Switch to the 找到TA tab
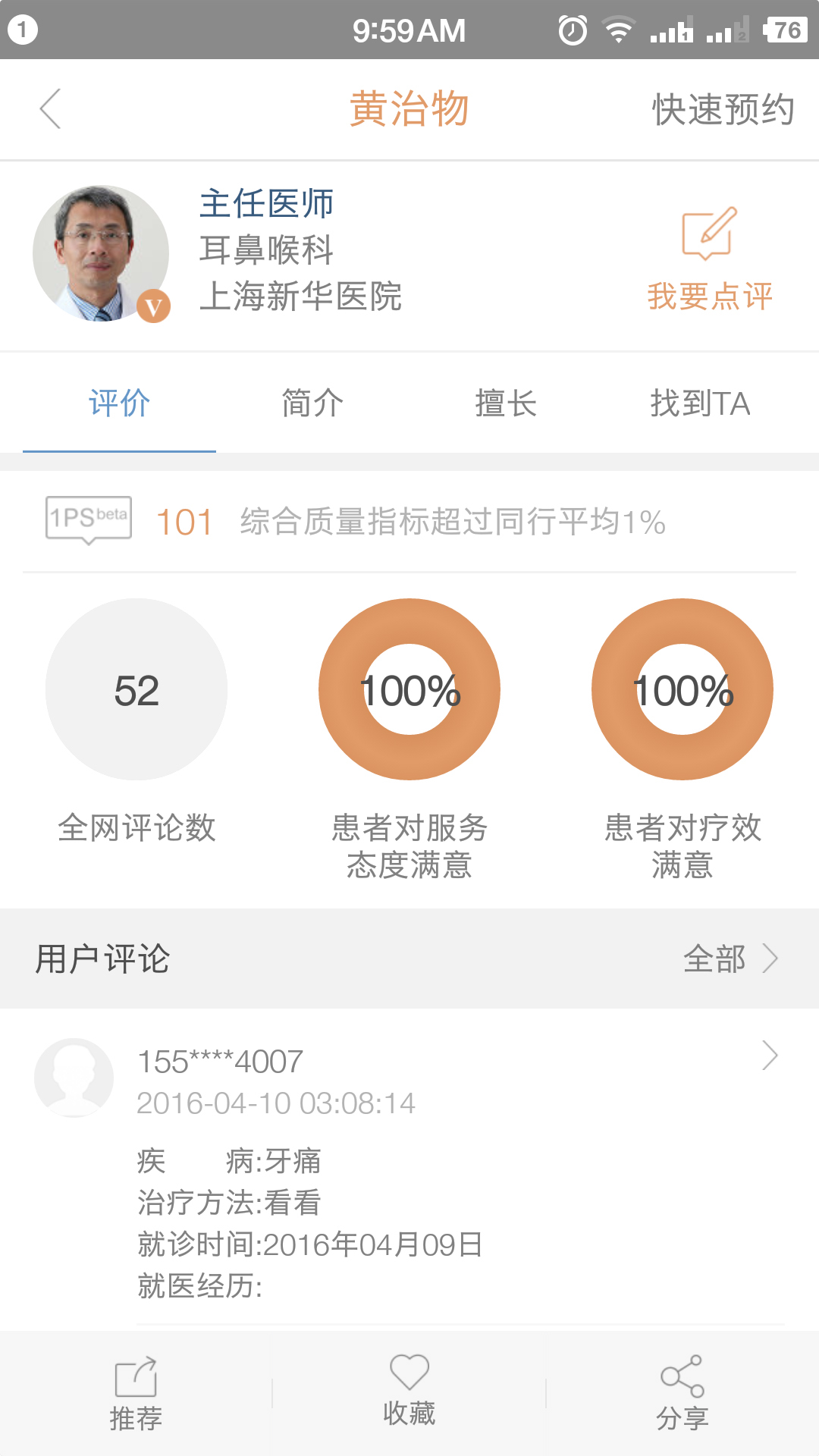The height and width of the screenshot is (1456, 819). coord(700,403)
